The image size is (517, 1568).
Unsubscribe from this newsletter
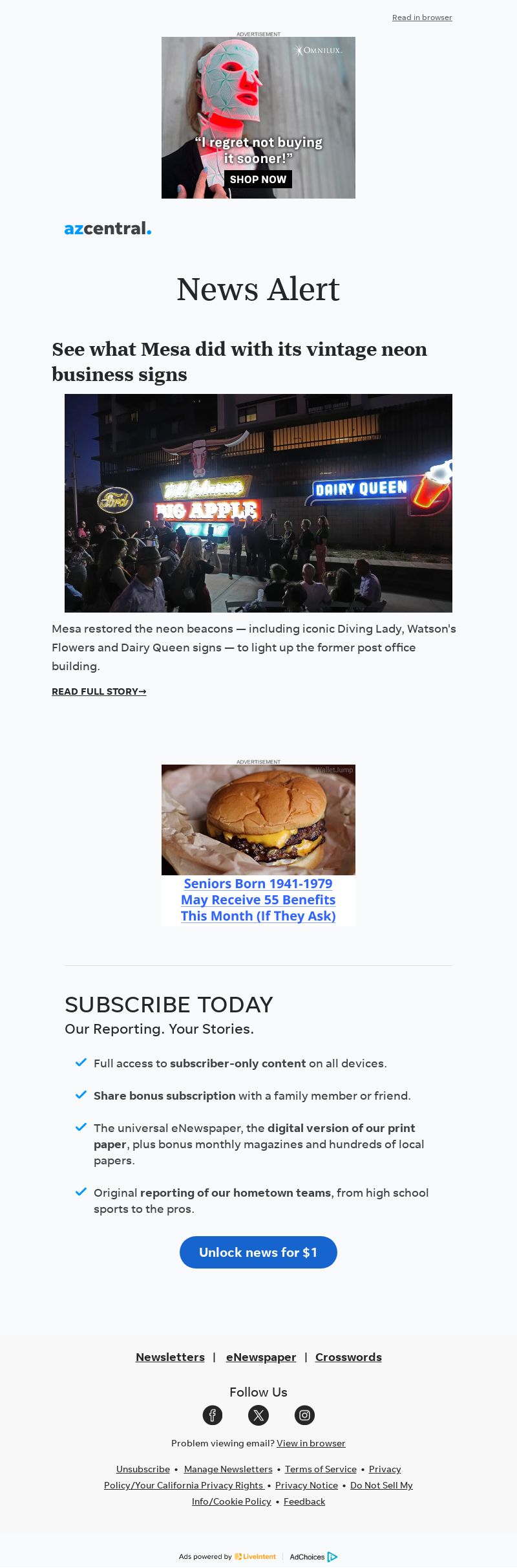click(143, 1469)
